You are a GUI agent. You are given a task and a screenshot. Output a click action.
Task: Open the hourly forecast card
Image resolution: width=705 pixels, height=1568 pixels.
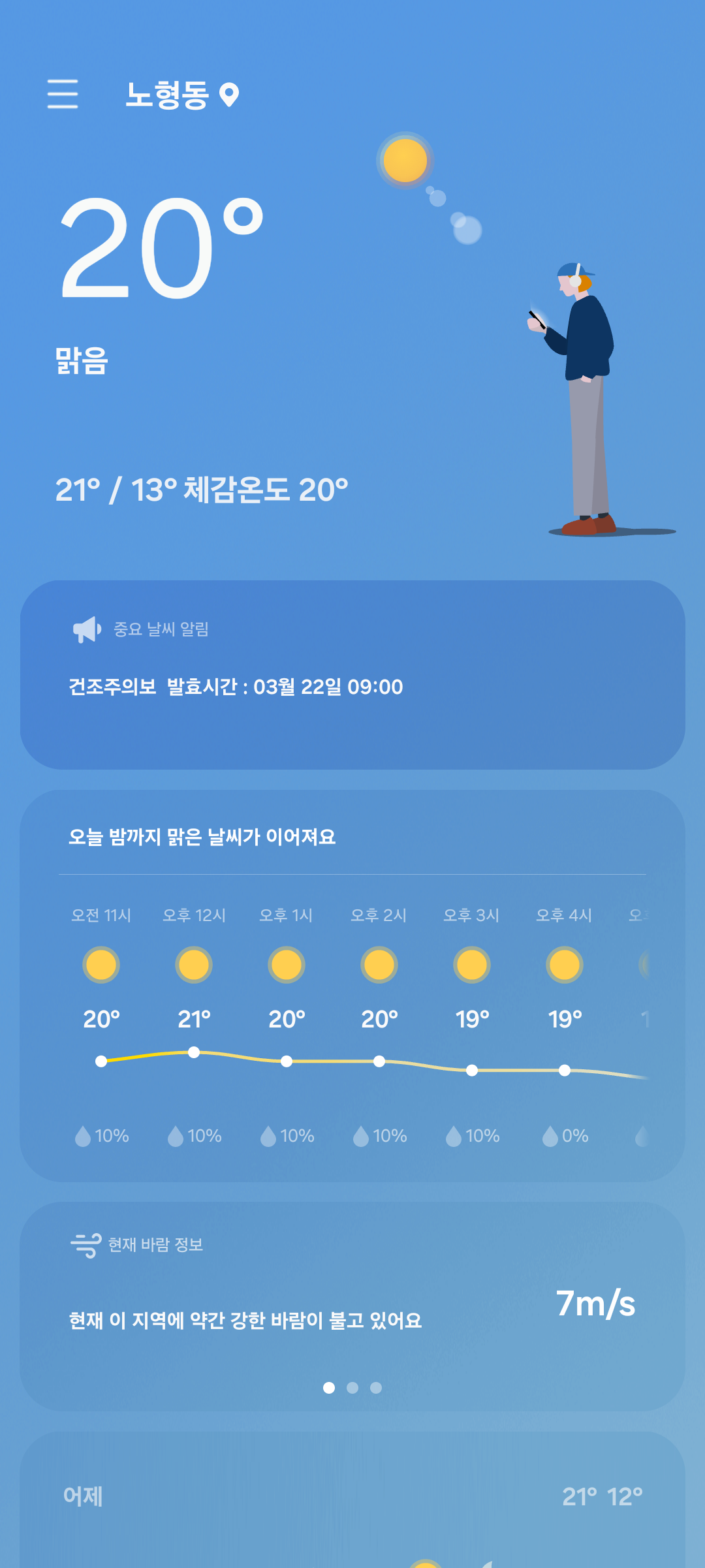(x=352, y=986)
